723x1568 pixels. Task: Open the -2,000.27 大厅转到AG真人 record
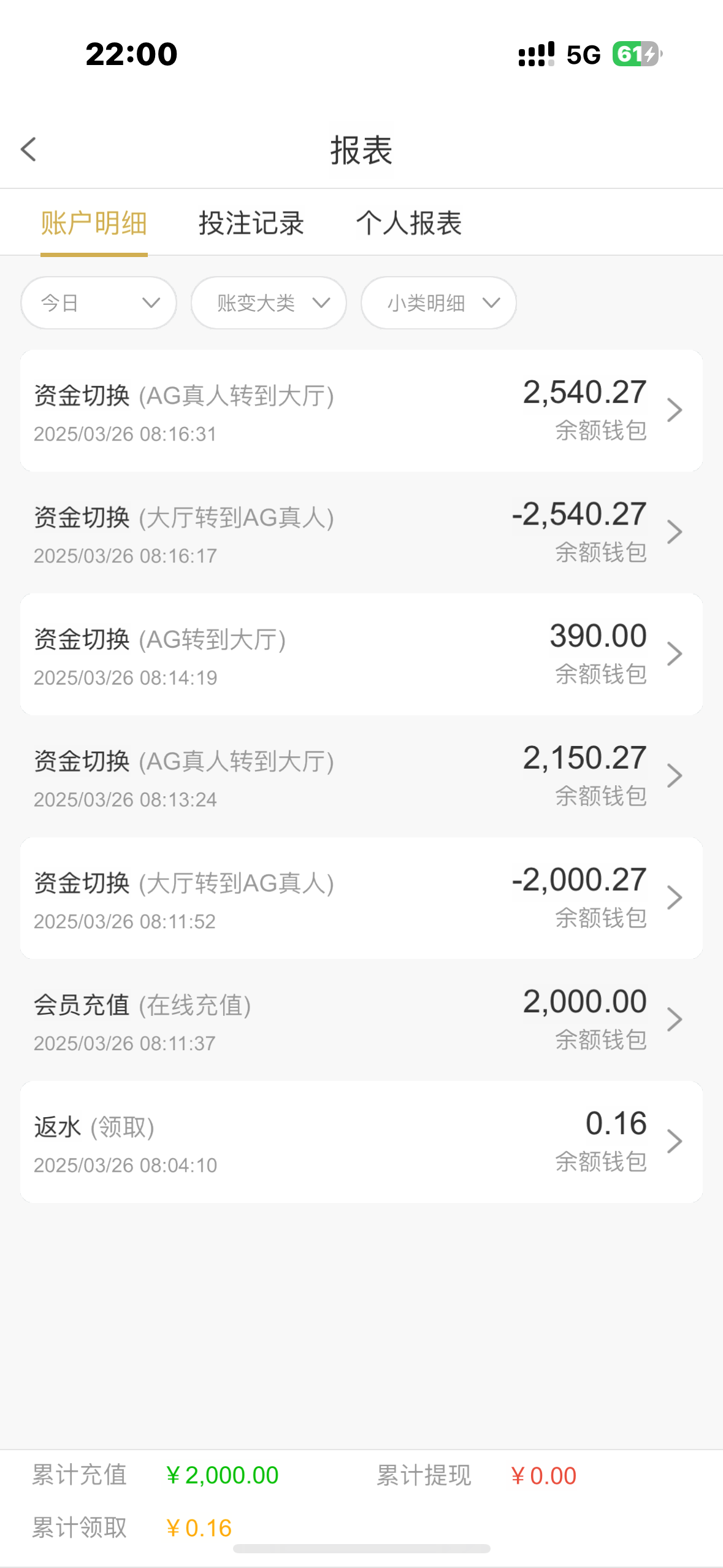point(361,898)
